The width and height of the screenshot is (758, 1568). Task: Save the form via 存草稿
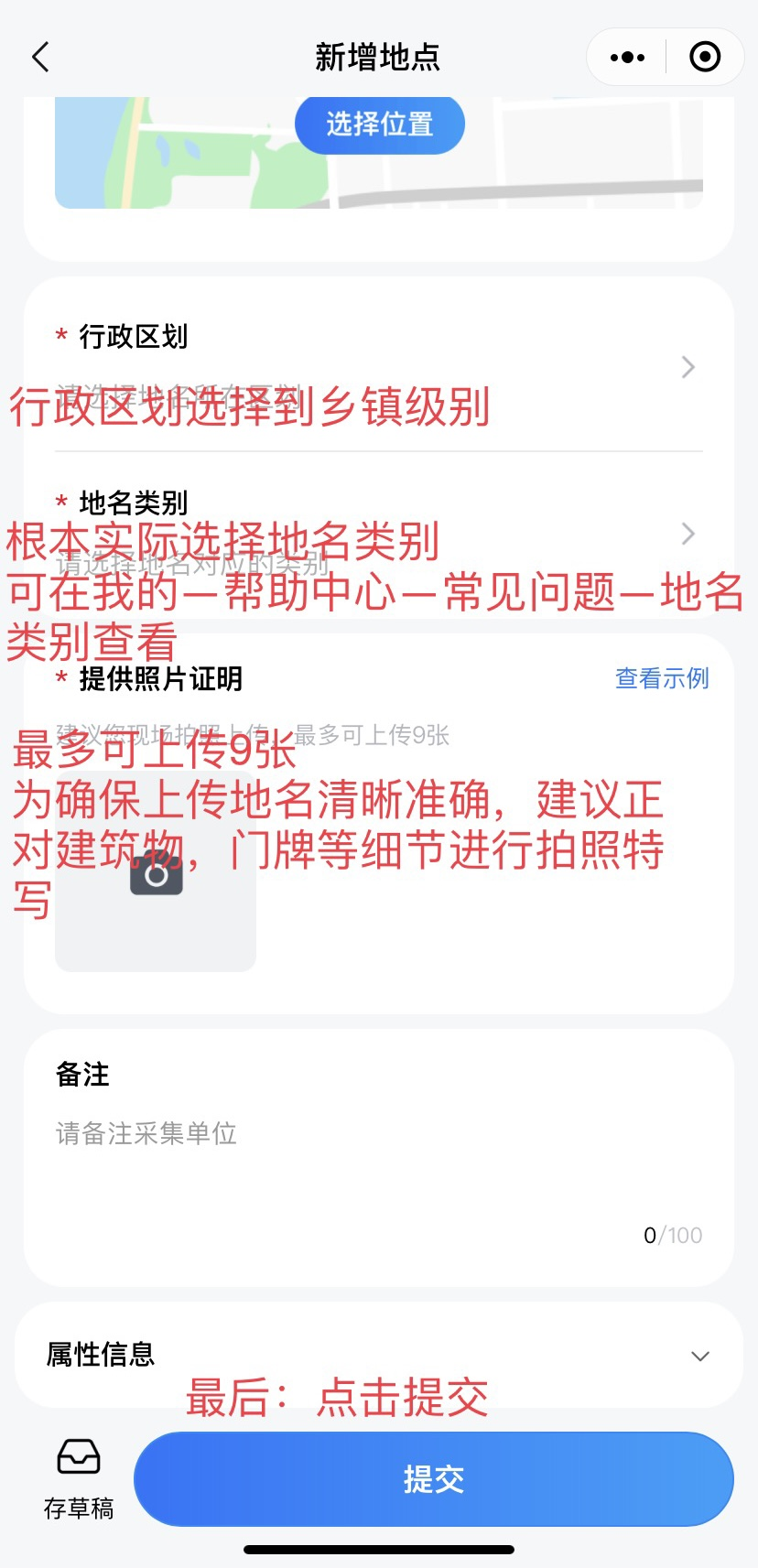tap(79, 1478)
